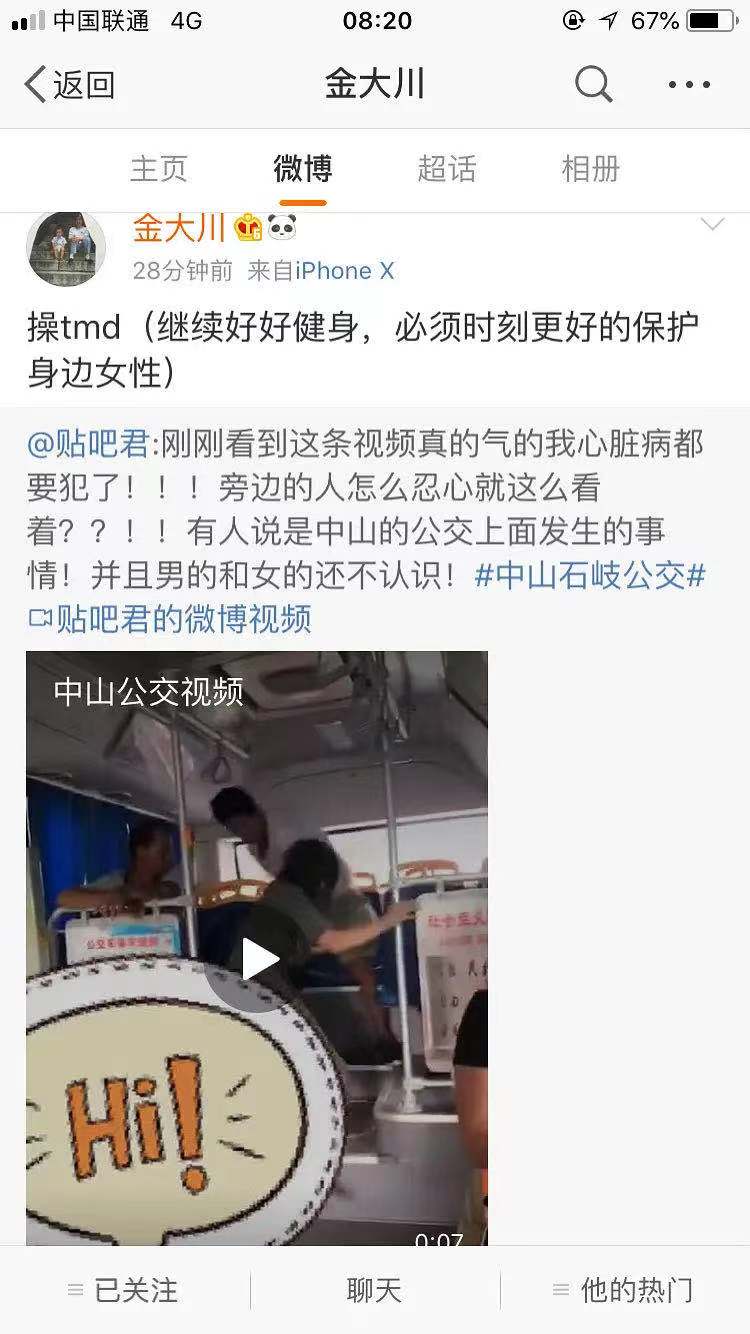Image resolution: width=750 pixels, height=1334 pixels.
Task: Open the 相册 tab
Action: (590, 169)
